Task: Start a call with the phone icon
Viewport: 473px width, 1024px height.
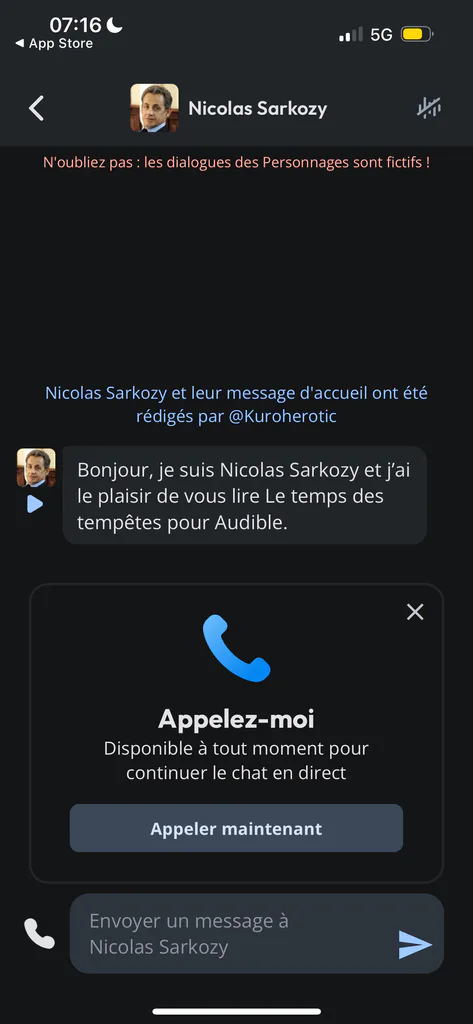Action: [x=39, y=934]
